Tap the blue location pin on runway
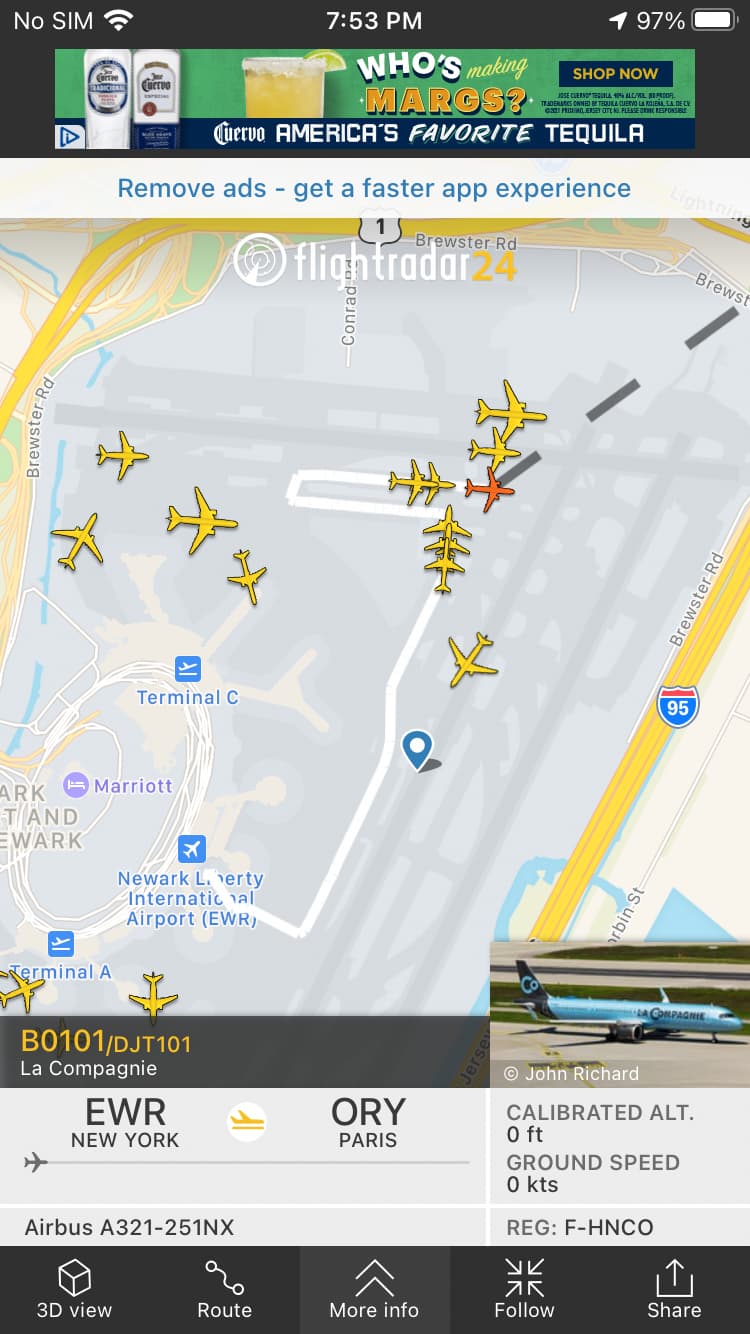 point(417,748)
